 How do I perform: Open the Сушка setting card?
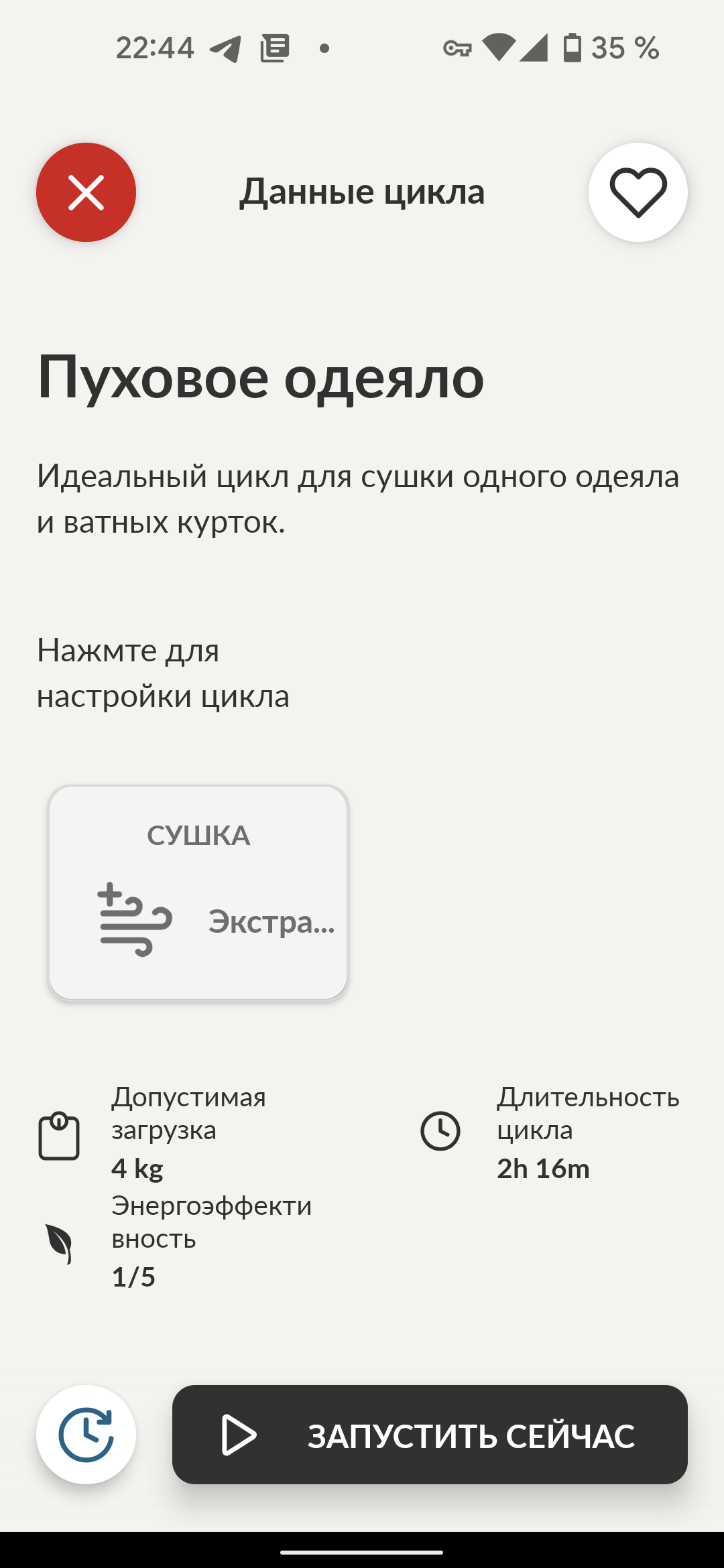coord(198,893)
